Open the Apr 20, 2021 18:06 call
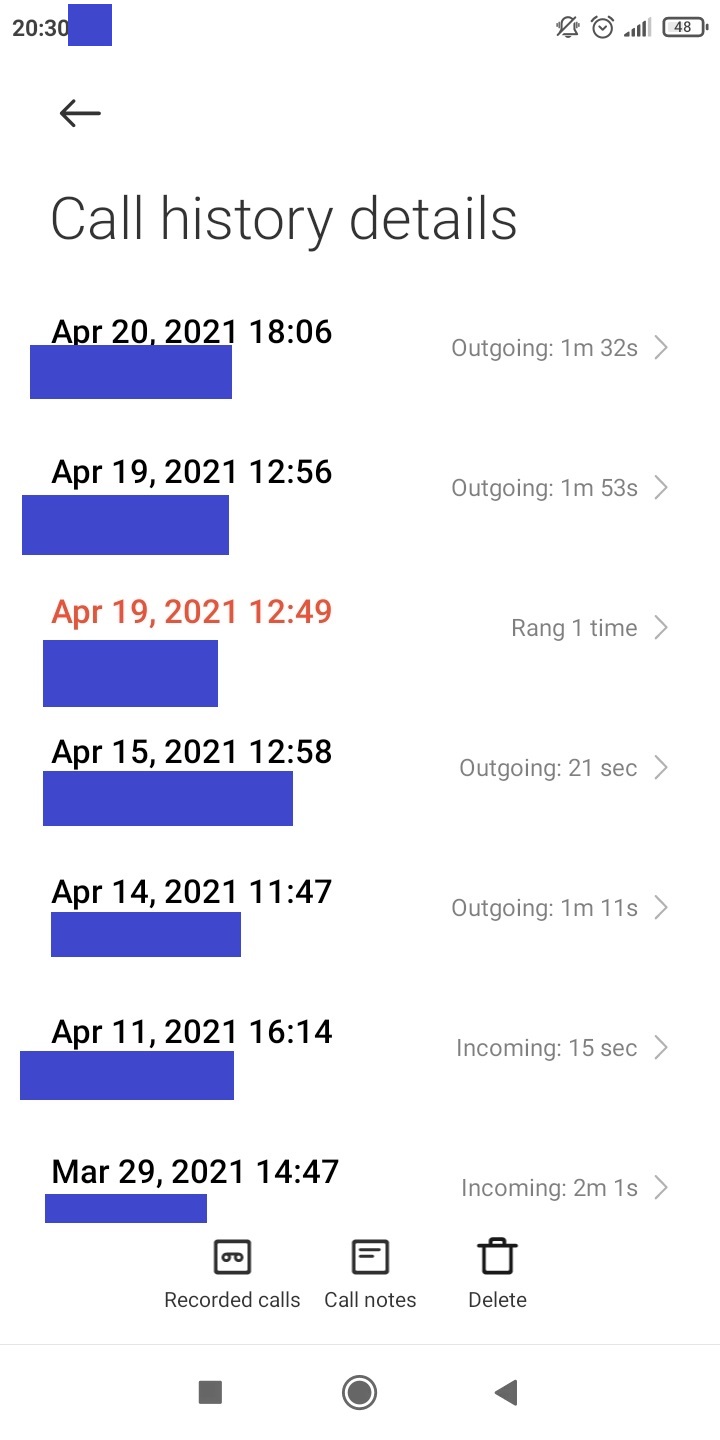This screenshot has width=720, height=1440. (360, 348)
